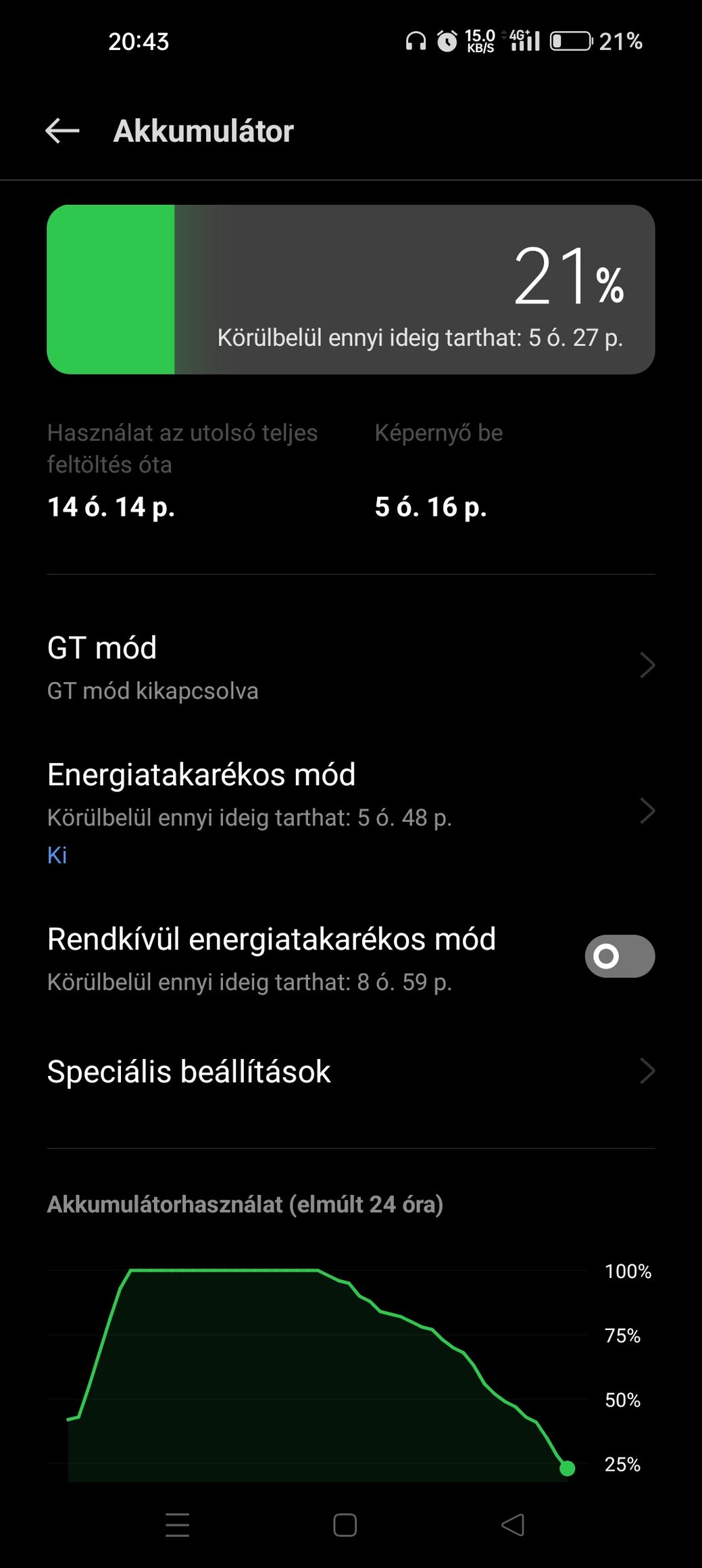Image resolution: width=702 pixels, height=1568 pixels.
Task: Tap the system home button
Action: point(345,1525)
